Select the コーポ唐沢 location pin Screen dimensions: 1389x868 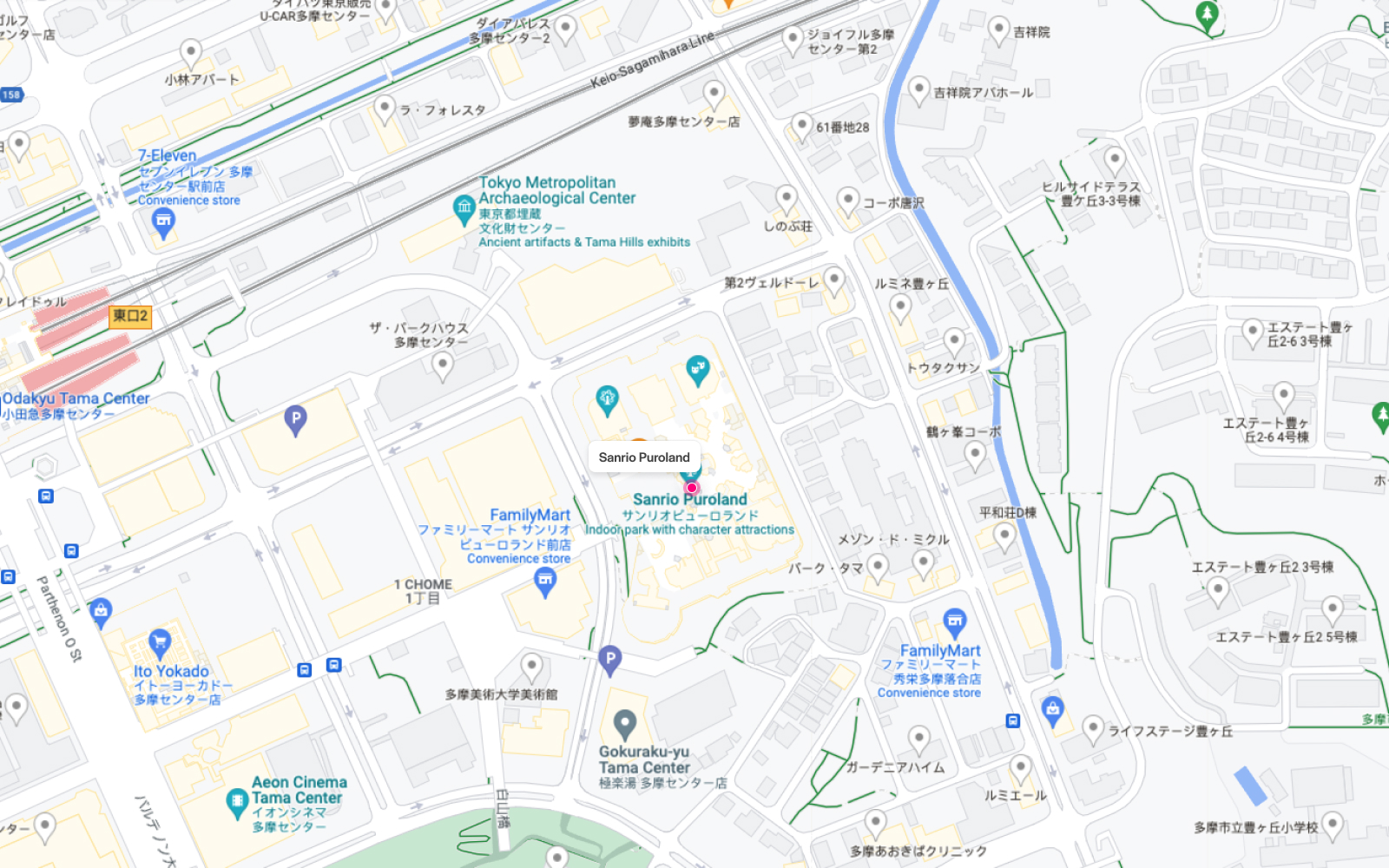tap(847, 201)
